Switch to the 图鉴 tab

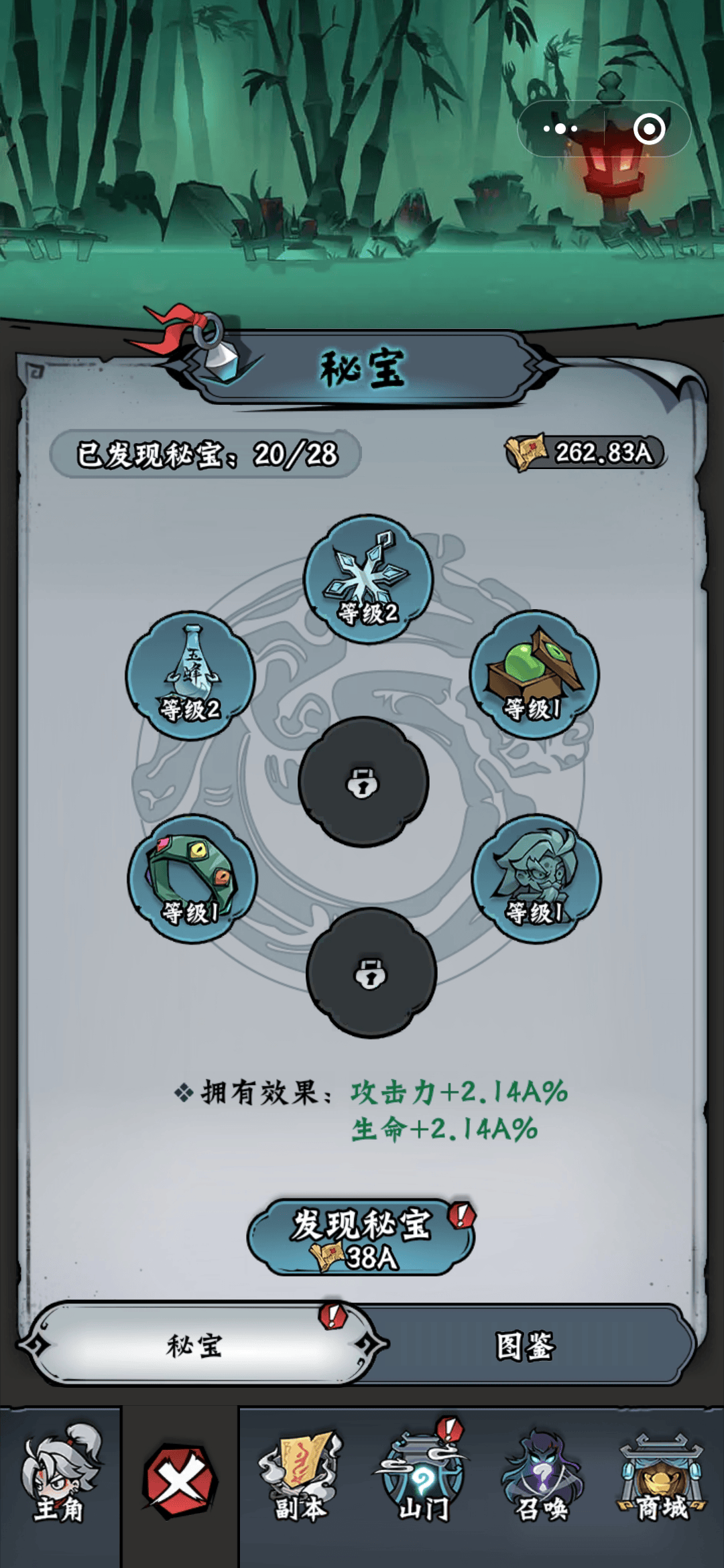coord(525,1346)
